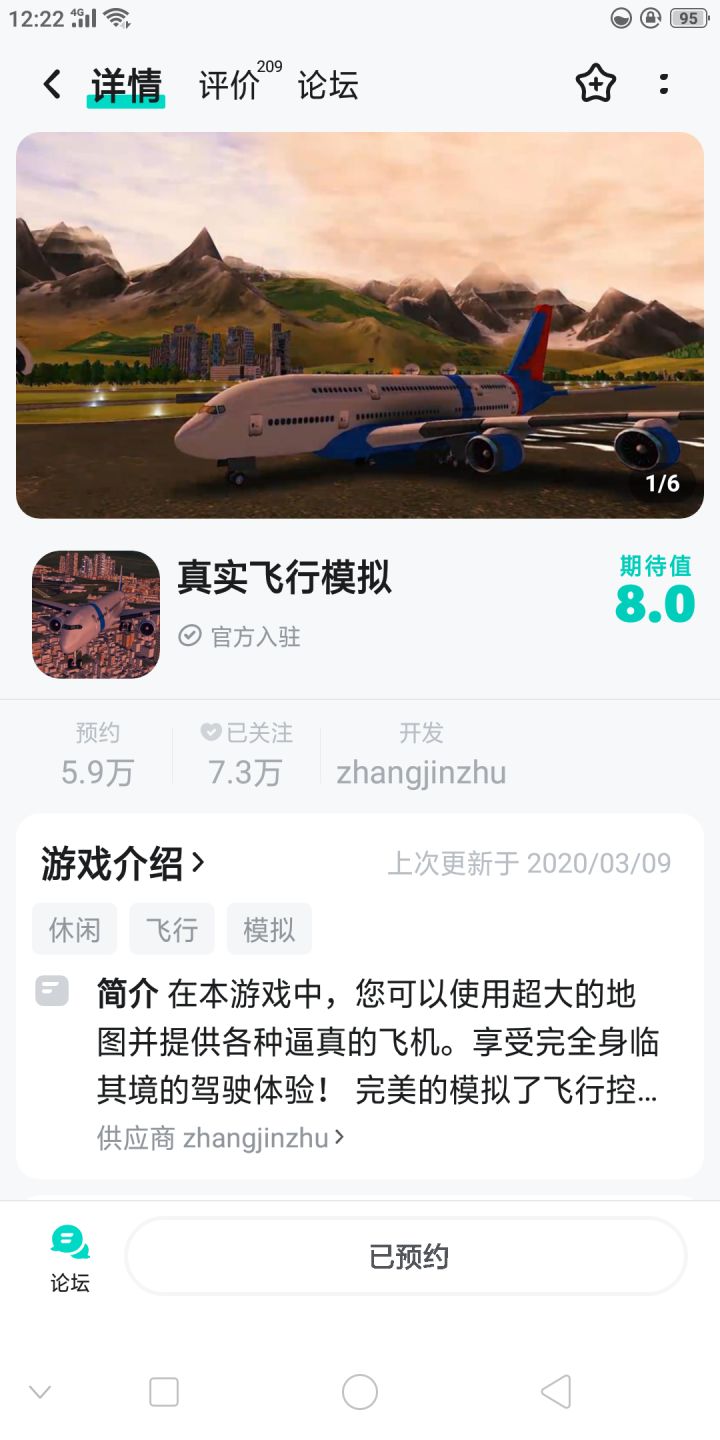
Task: Go back using the top arrow
Action: coord(52,85)
